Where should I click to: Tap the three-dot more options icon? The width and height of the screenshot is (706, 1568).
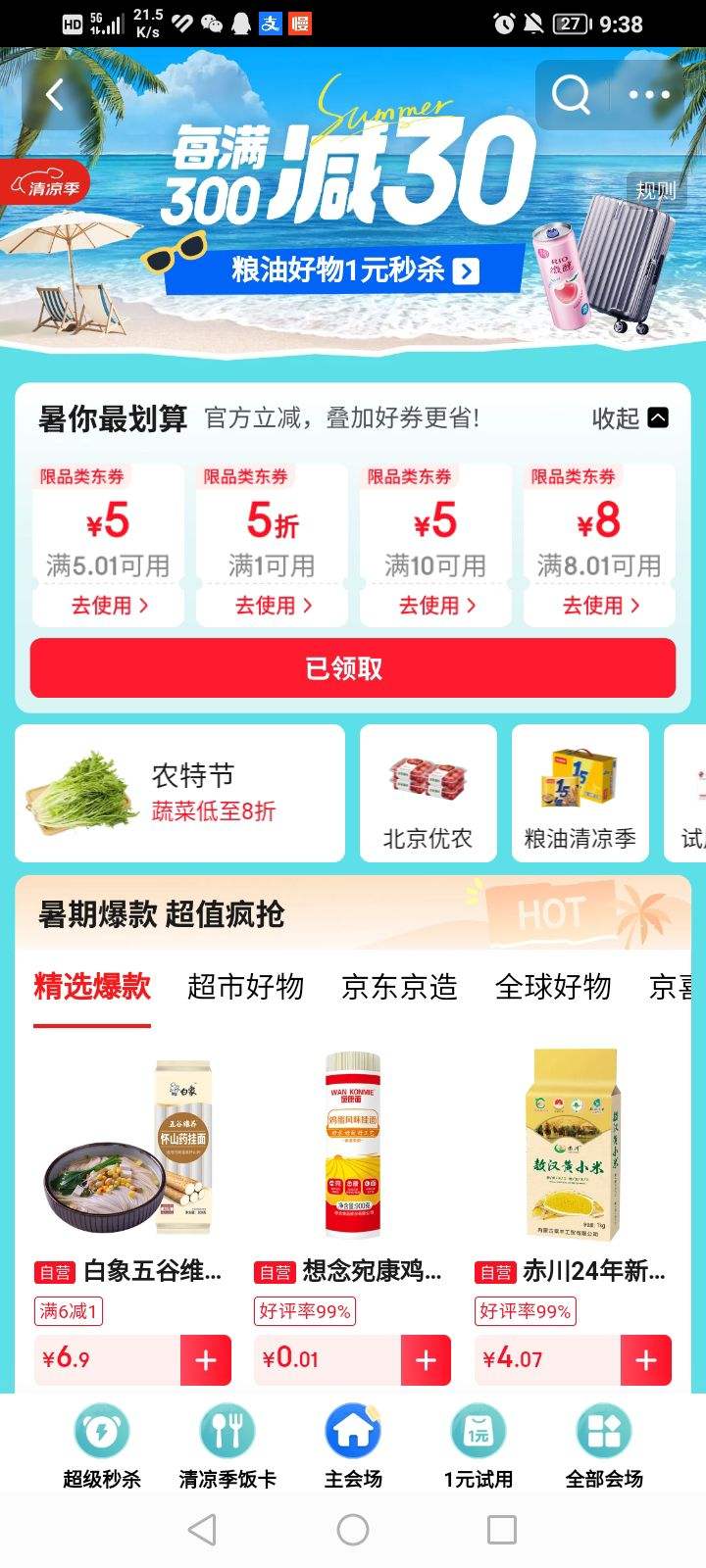pos(648,94)
